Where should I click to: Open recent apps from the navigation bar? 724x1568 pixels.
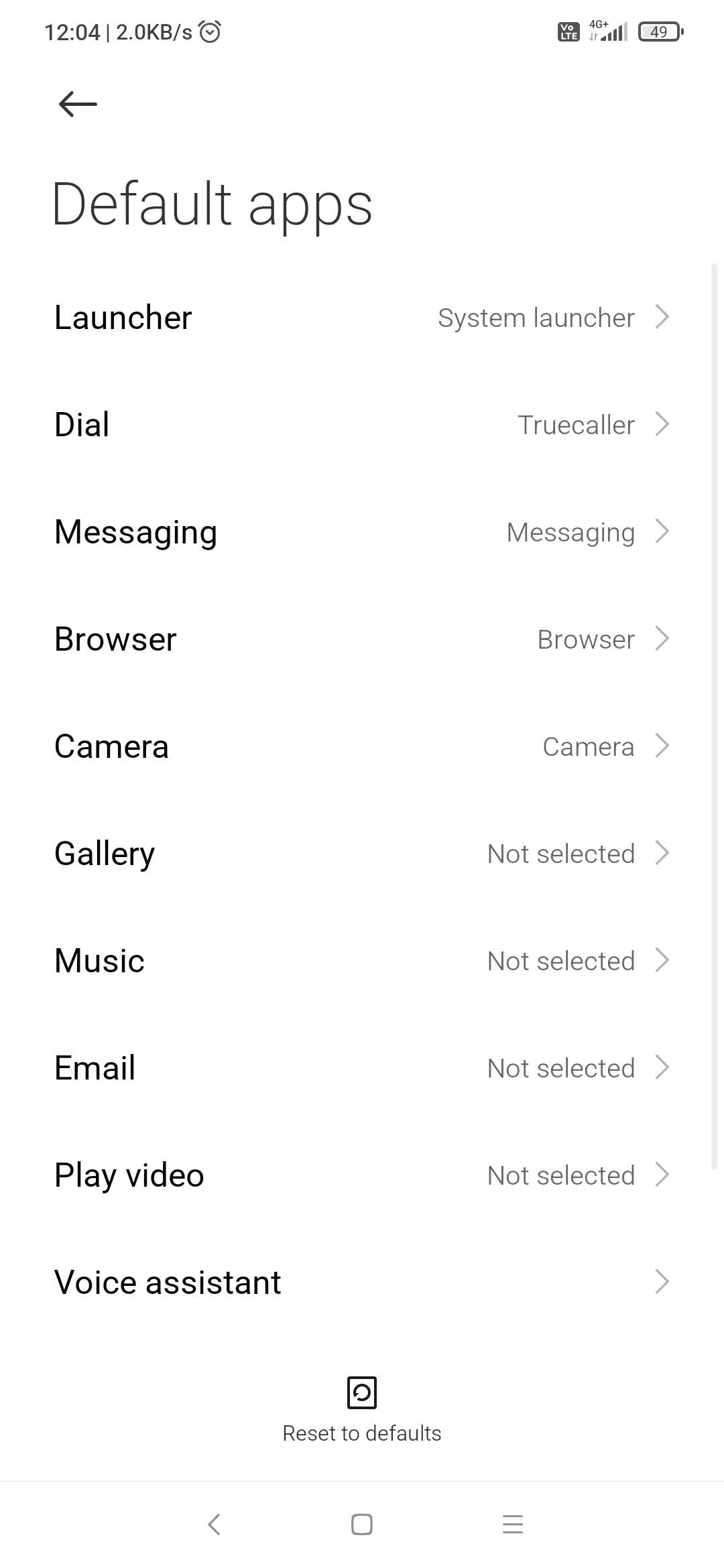[513, 1524]
